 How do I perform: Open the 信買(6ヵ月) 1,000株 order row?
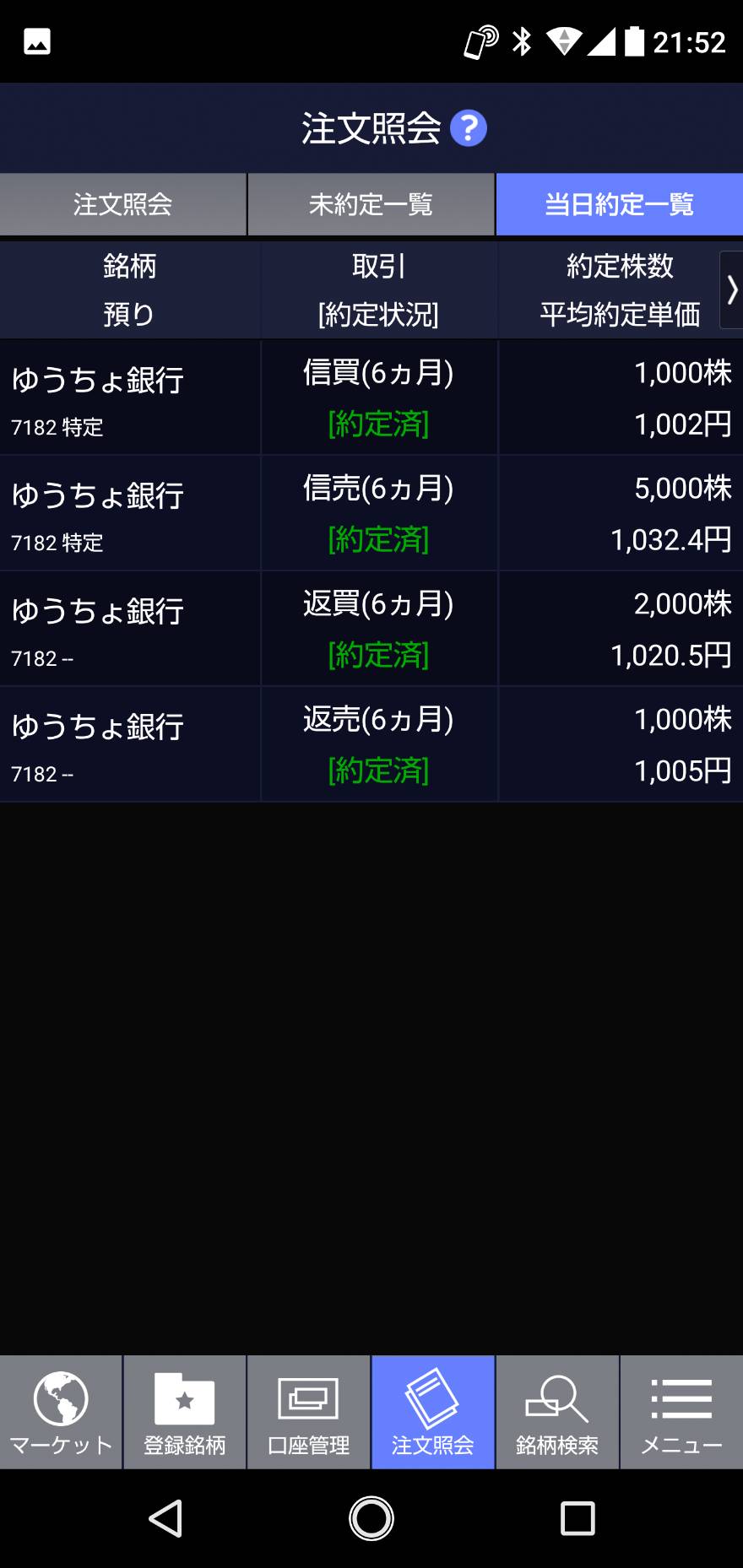tap(371, 397)
